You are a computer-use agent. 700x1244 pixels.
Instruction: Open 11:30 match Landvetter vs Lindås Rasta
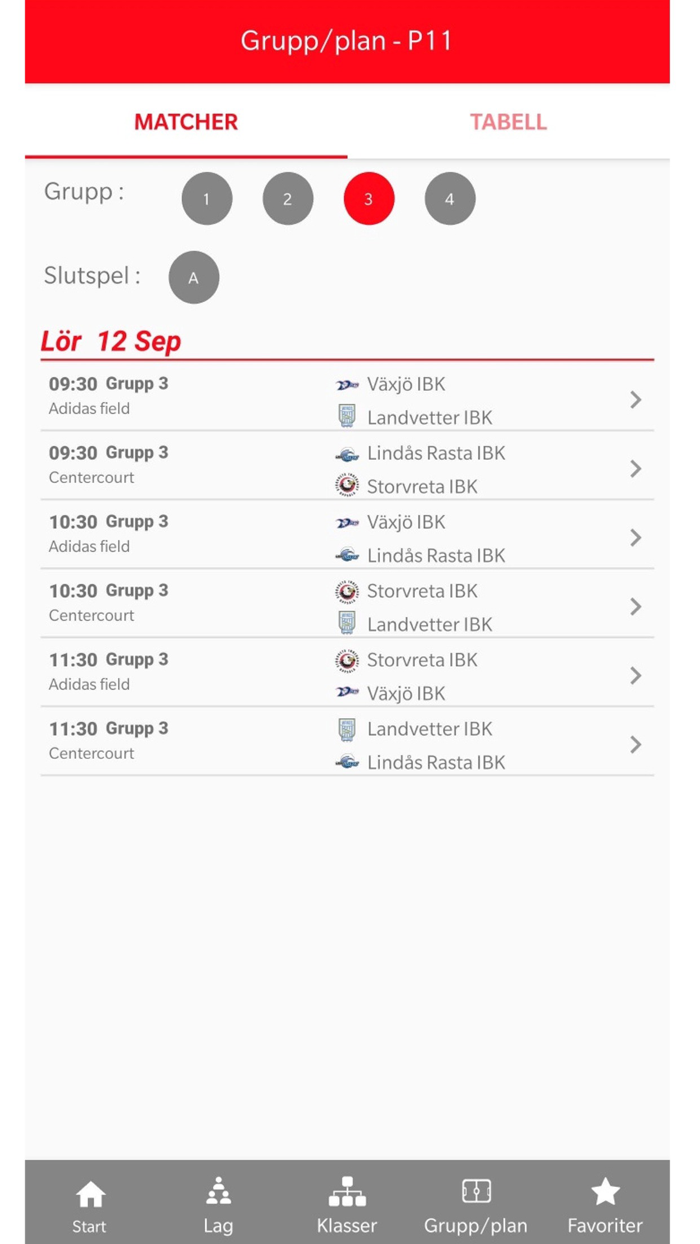click(347, 743)
